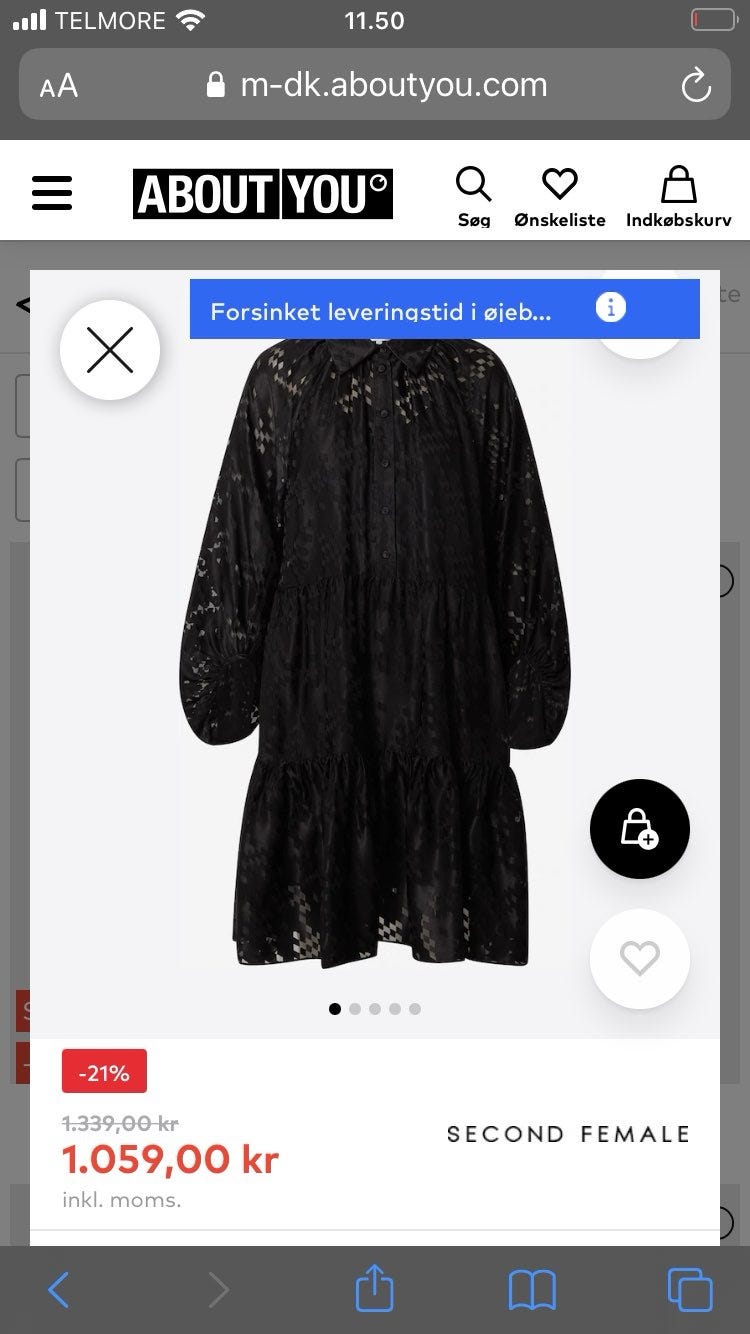Add the dress to the shopping bag
Screen dimensions: 750x1334
click(639, 829)
